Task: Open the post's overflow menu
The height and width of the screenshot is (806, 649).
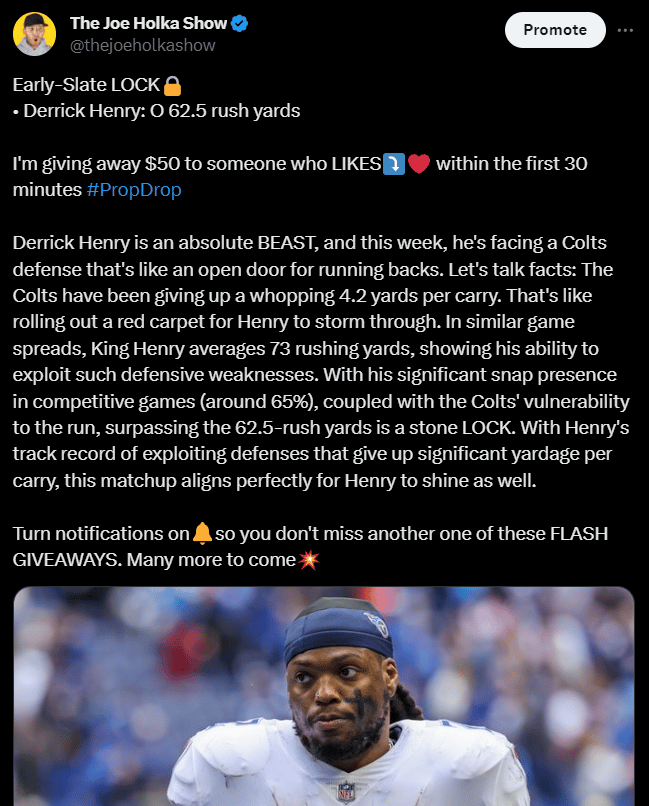Action: point(626,30)
